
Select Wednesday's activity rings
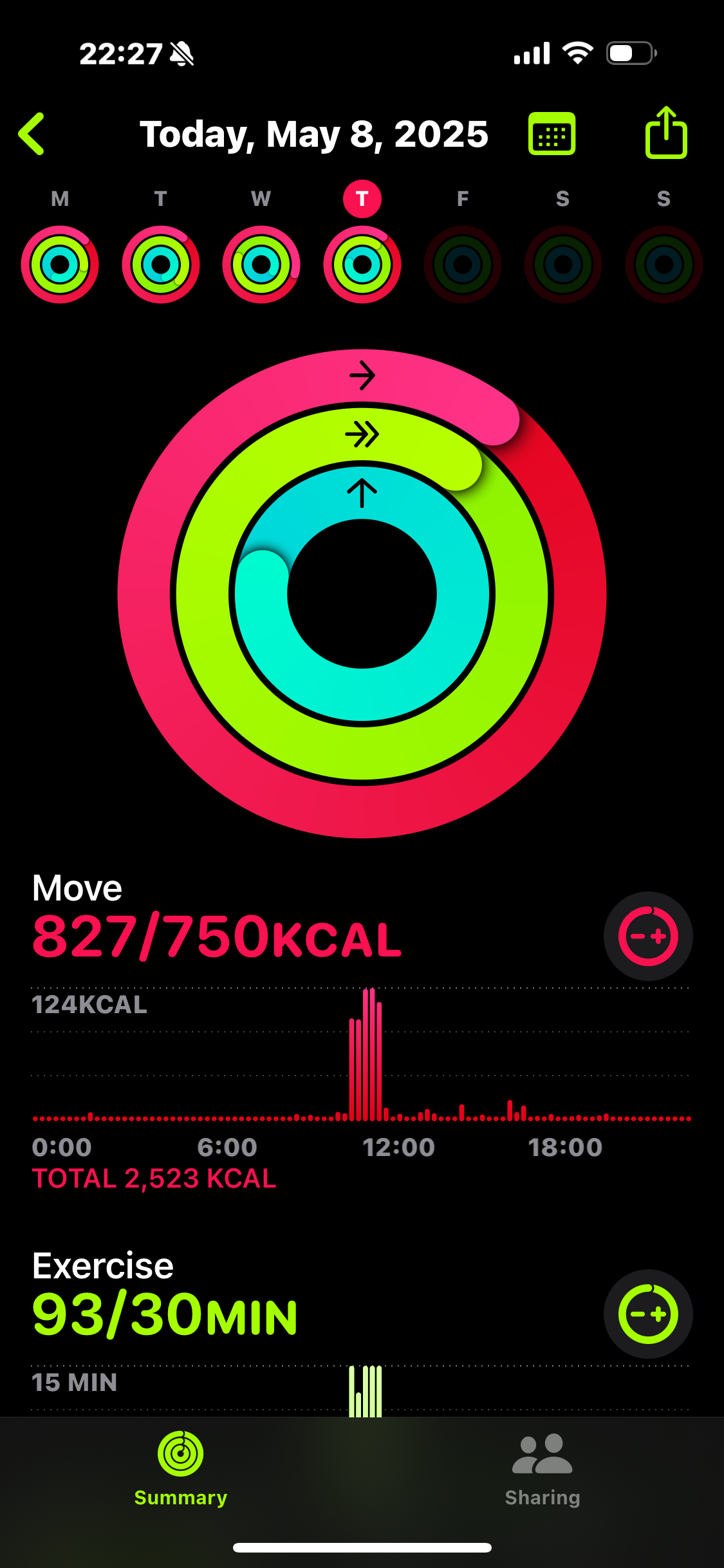261,265
